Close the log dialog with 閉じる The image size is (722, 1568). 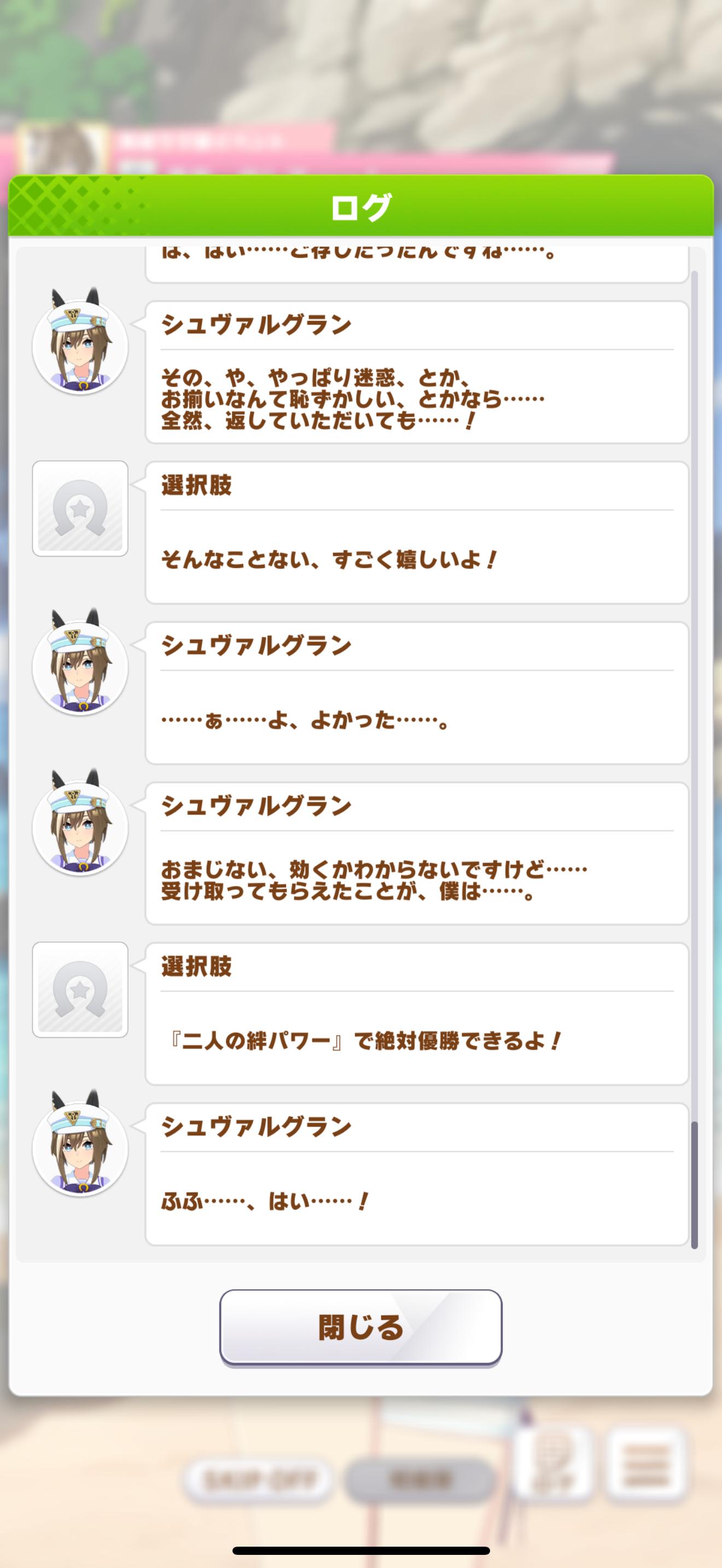click(360, 1327)
